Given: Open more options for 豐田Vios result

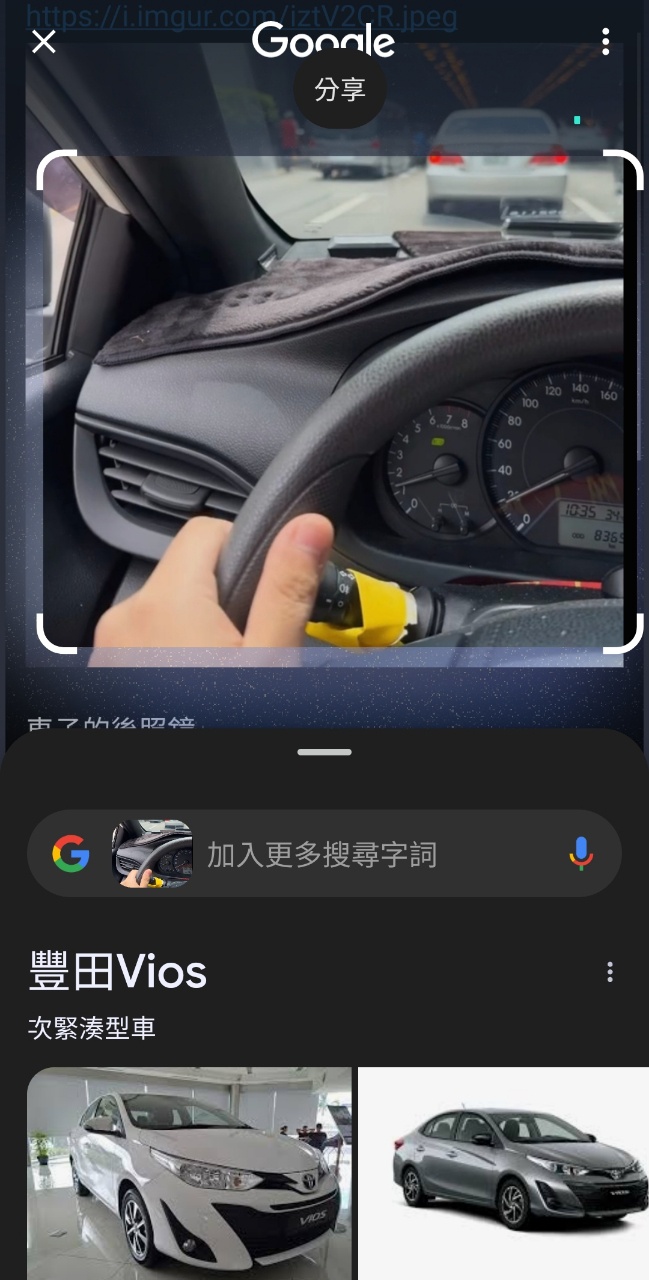Looking at the screenshot, I should [609, 972].
